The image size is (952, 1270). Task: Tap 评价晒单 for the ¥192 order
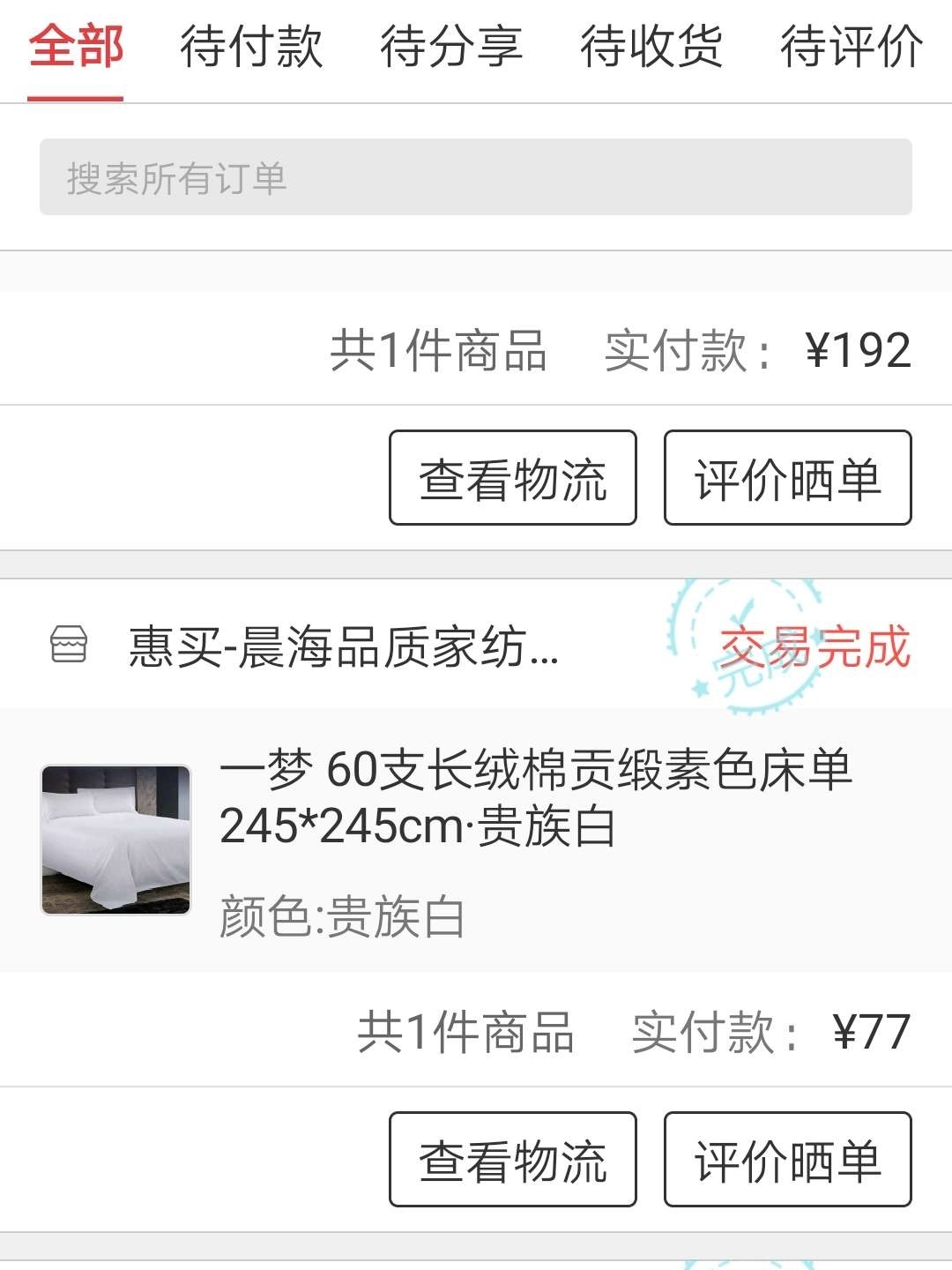[x=787, y=478]
